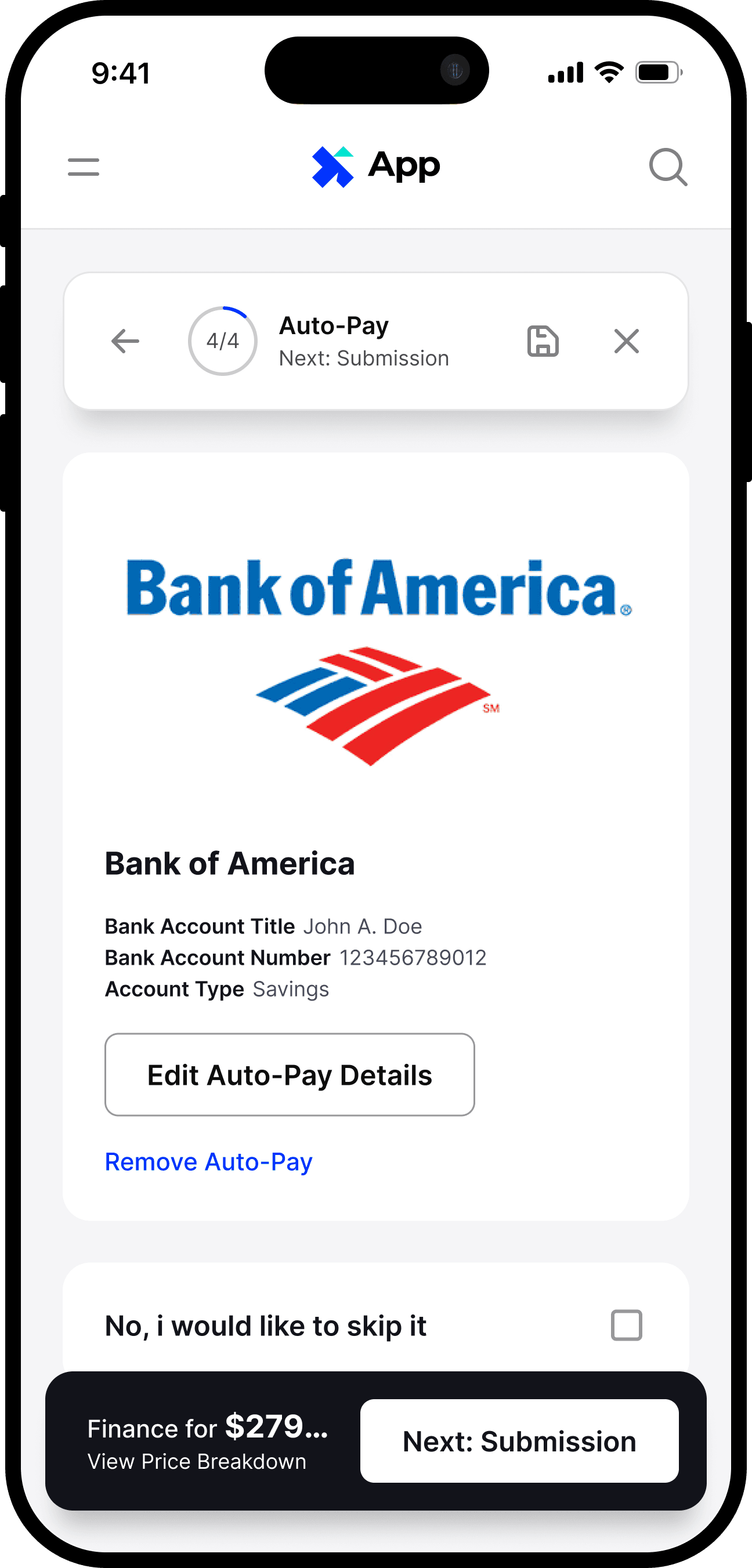Save progress with the floppy disk icon

pyautogui.click(x=543, y=341)
